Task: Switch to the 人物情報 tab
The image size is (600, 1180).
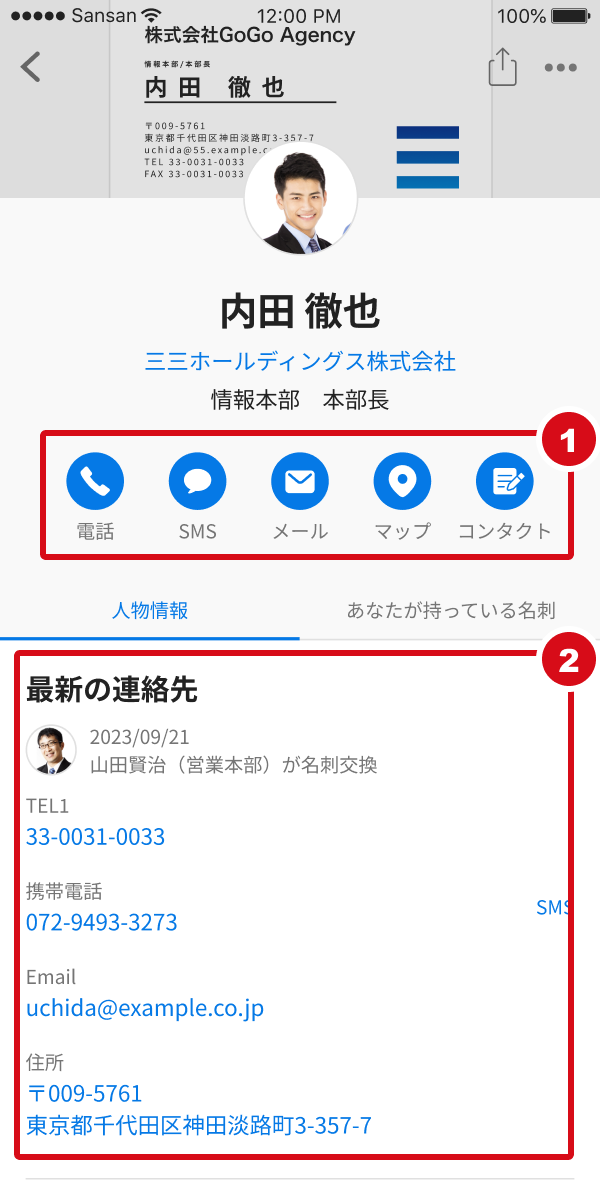Action: 150,610
